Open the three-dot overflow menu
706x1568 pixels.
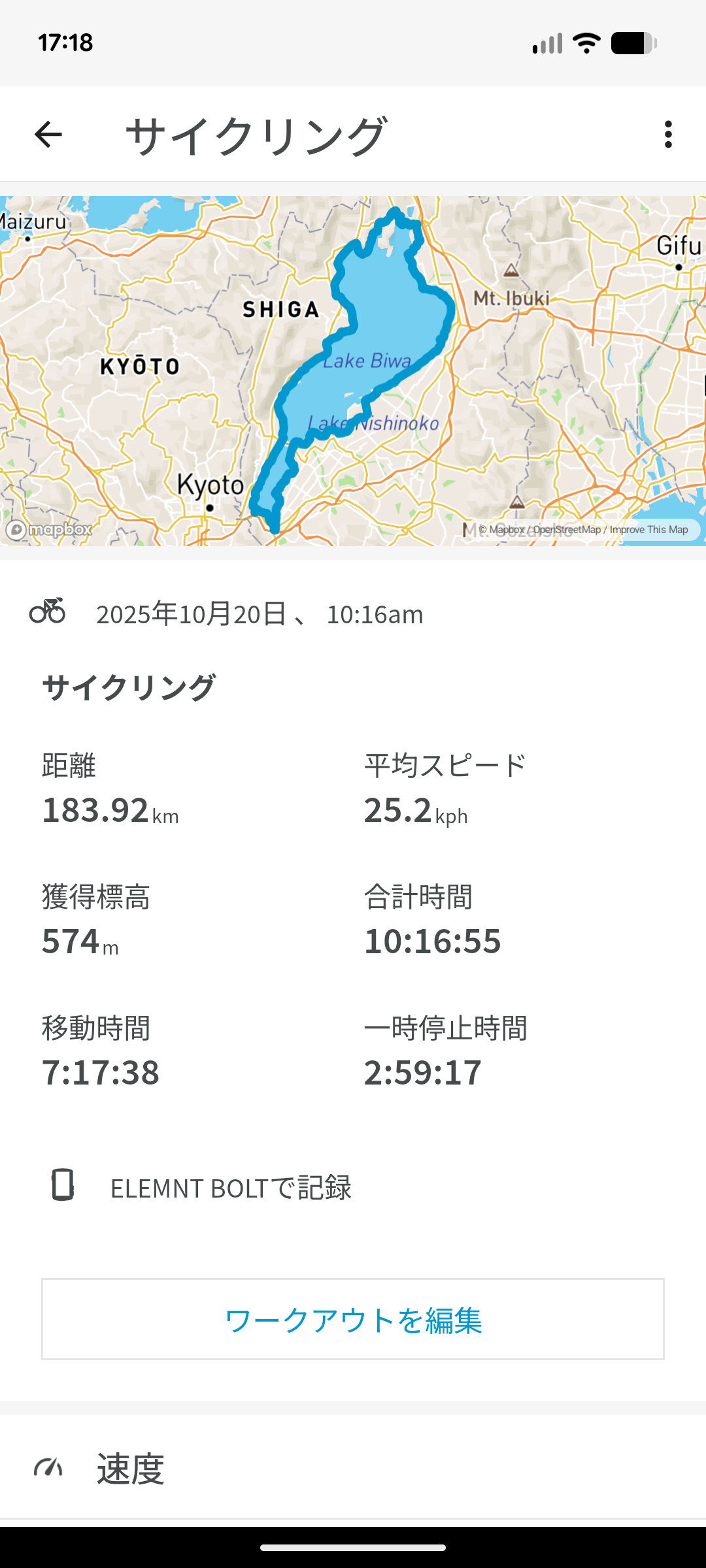coord(667,135)
